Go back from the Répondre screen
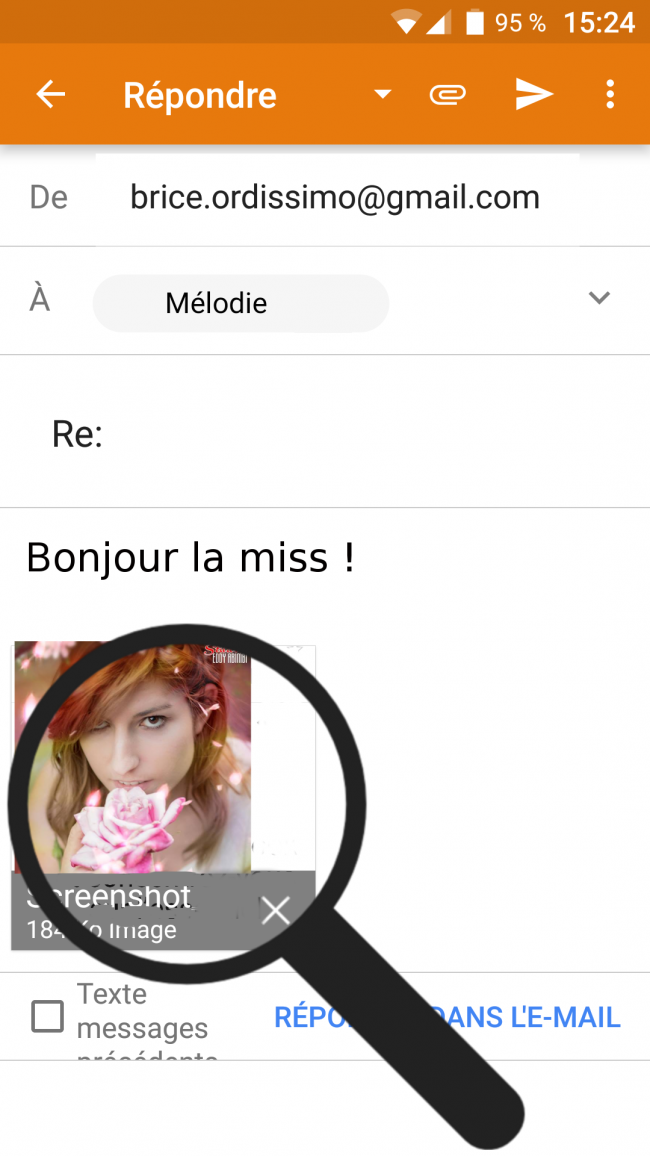Image resolution: width=650 pixels, height=1156 pixels. [x=50, y=95]
